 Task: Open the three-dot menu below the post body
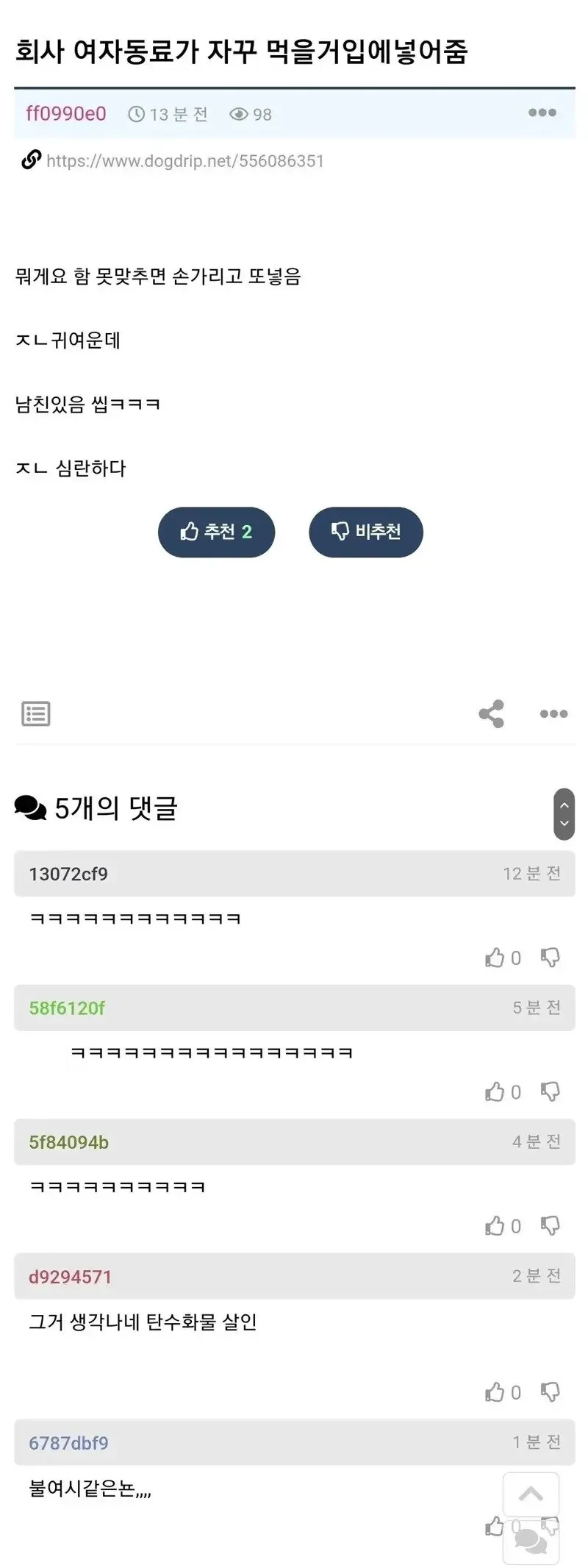coord(553,713)
